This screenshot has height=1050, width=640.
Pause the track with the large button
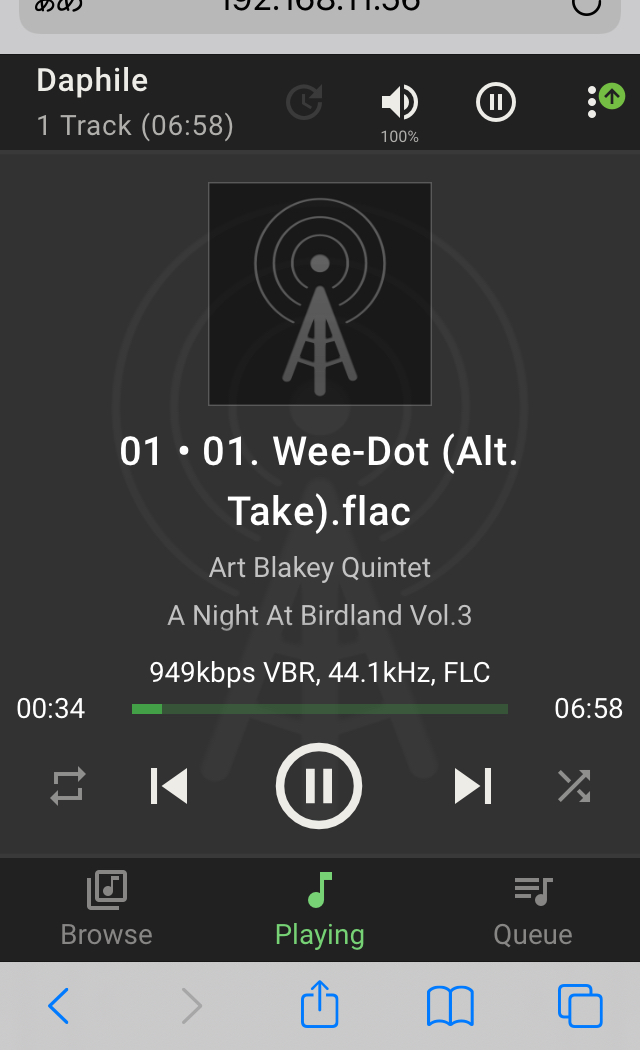click(x=319, y=786)
